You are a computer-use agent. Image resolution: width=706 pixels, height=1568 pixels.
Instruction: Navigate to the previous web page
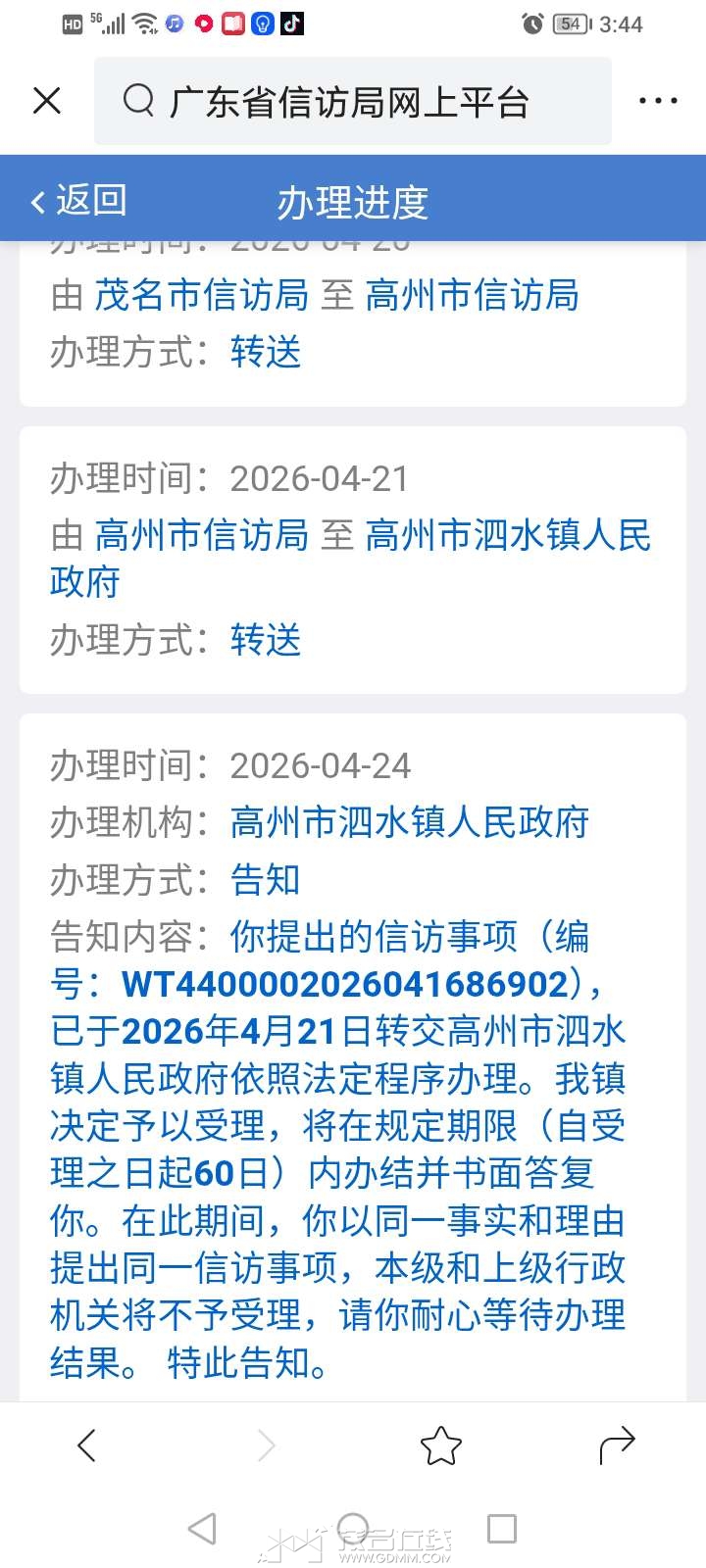pos(87,1445)
